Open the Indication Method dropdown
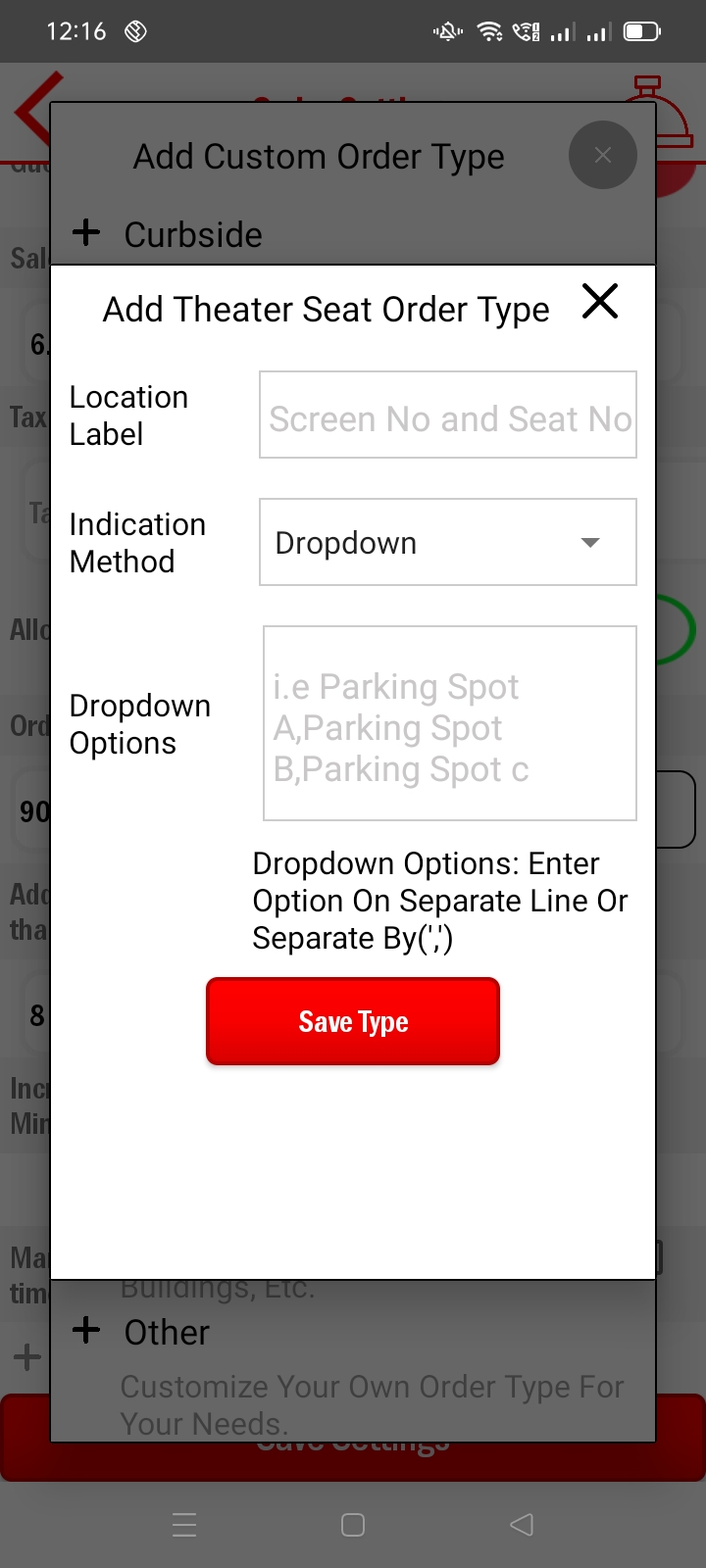Viewport: 706px width, 1568px height. (x=447, y=542)
